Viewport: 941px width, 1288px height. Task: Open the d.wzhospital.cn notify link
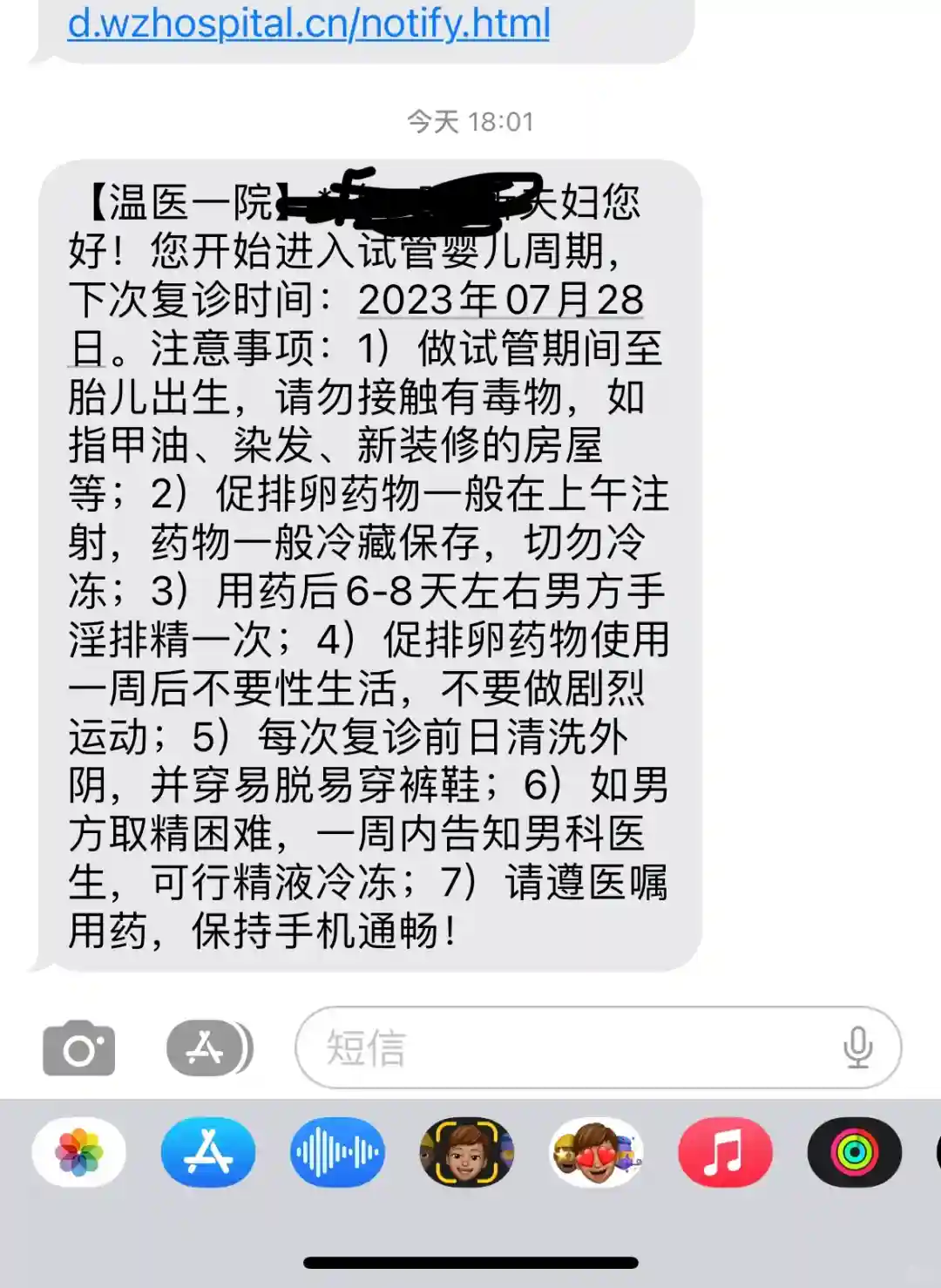coord(308,24)
